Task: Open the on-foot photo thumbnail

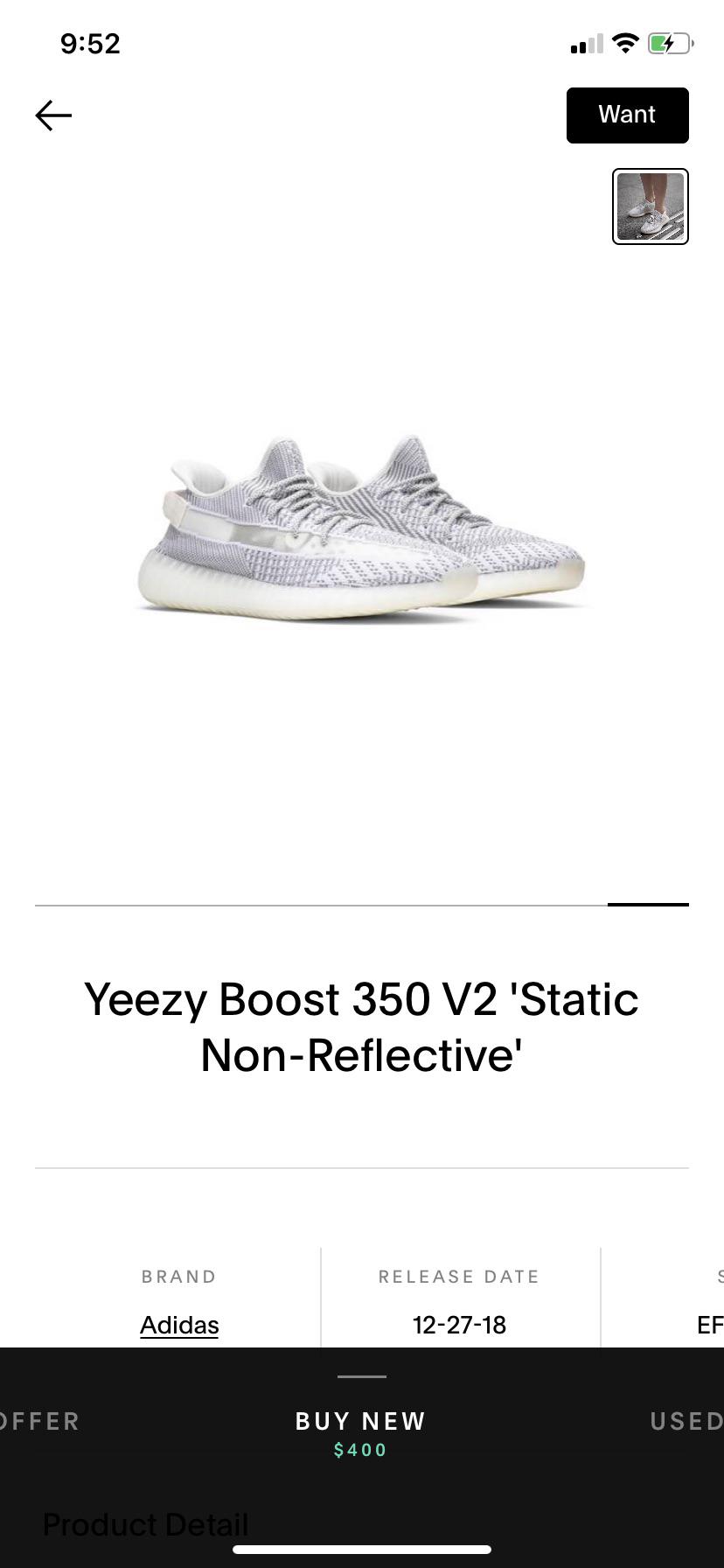Action: pyautogui.click(x=650, y=206)
